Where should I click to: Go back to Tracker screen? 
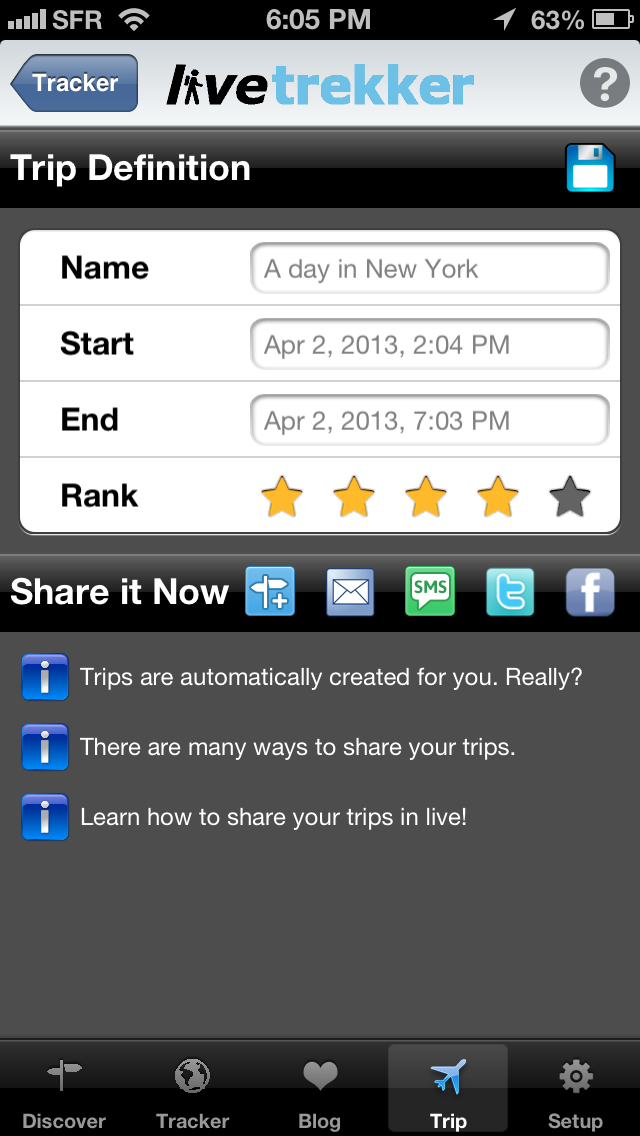click(75, 83)
